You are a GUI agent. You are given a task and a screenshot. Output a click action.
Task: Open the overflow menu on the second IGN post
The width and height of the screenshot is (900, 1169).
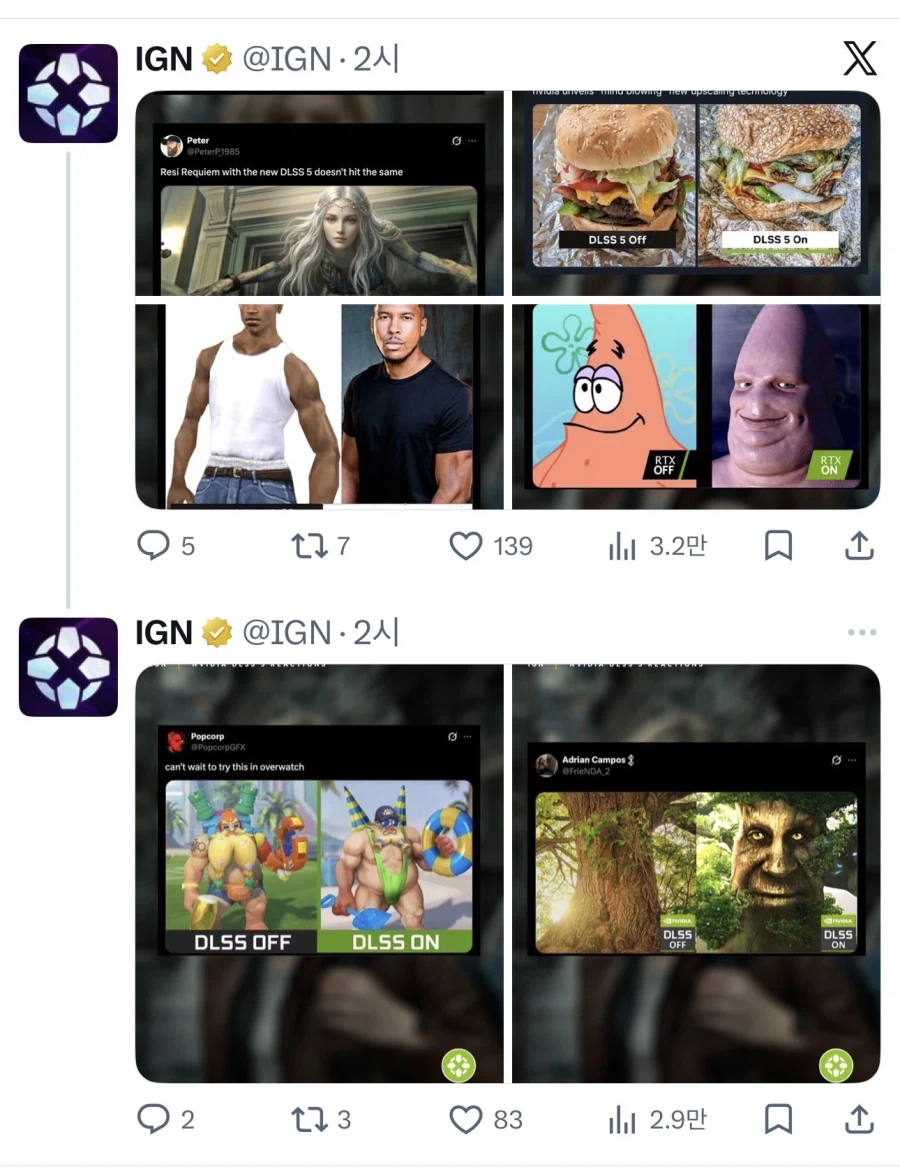[x=861, y=632]
